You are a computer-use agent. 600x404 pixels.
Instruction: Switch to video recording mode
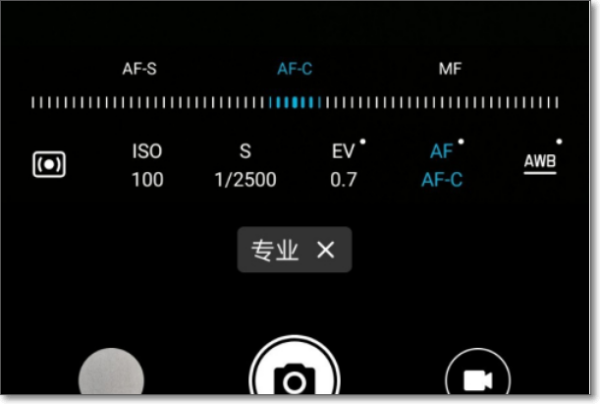[x=479, y=379]
